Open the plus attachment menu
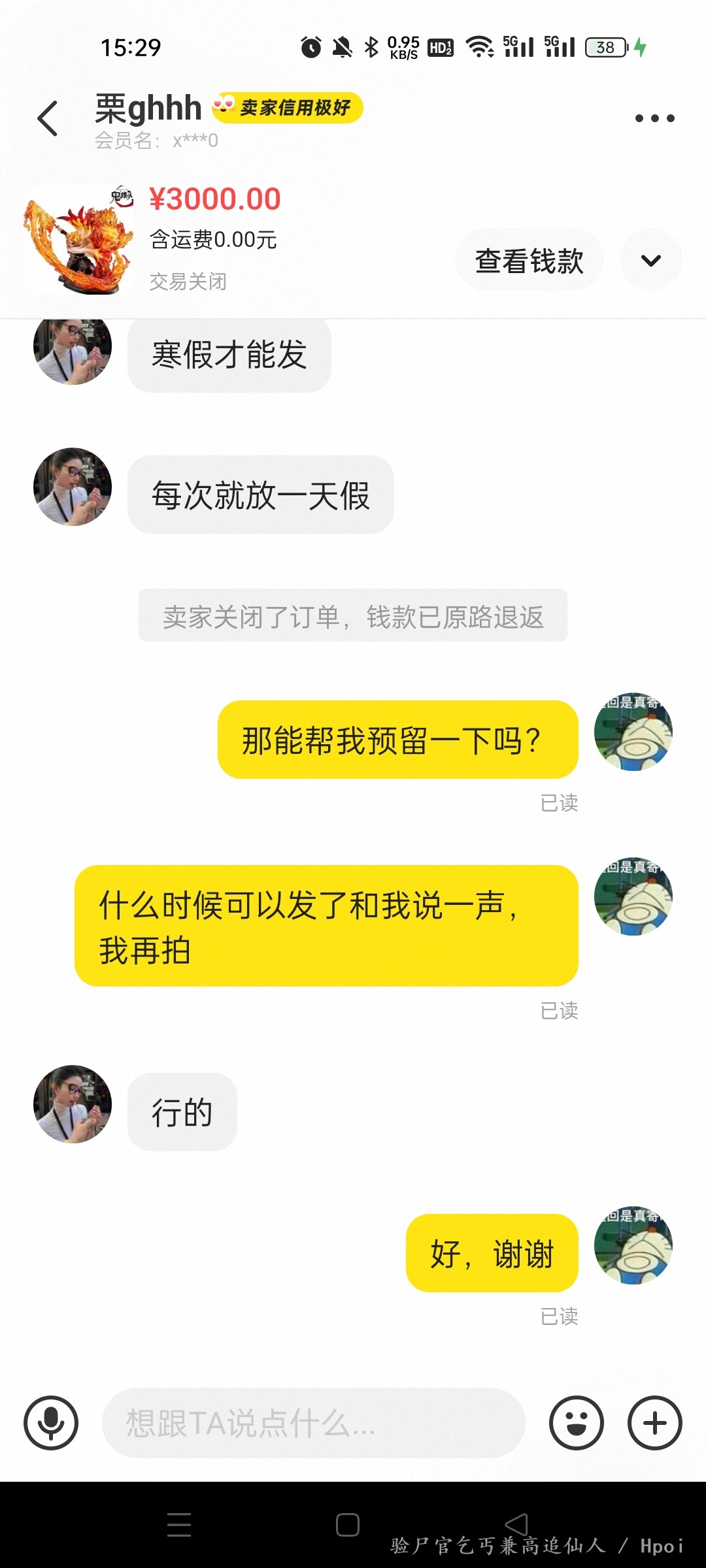This screenshot has height=1568, width=706. pos(654,1423)
